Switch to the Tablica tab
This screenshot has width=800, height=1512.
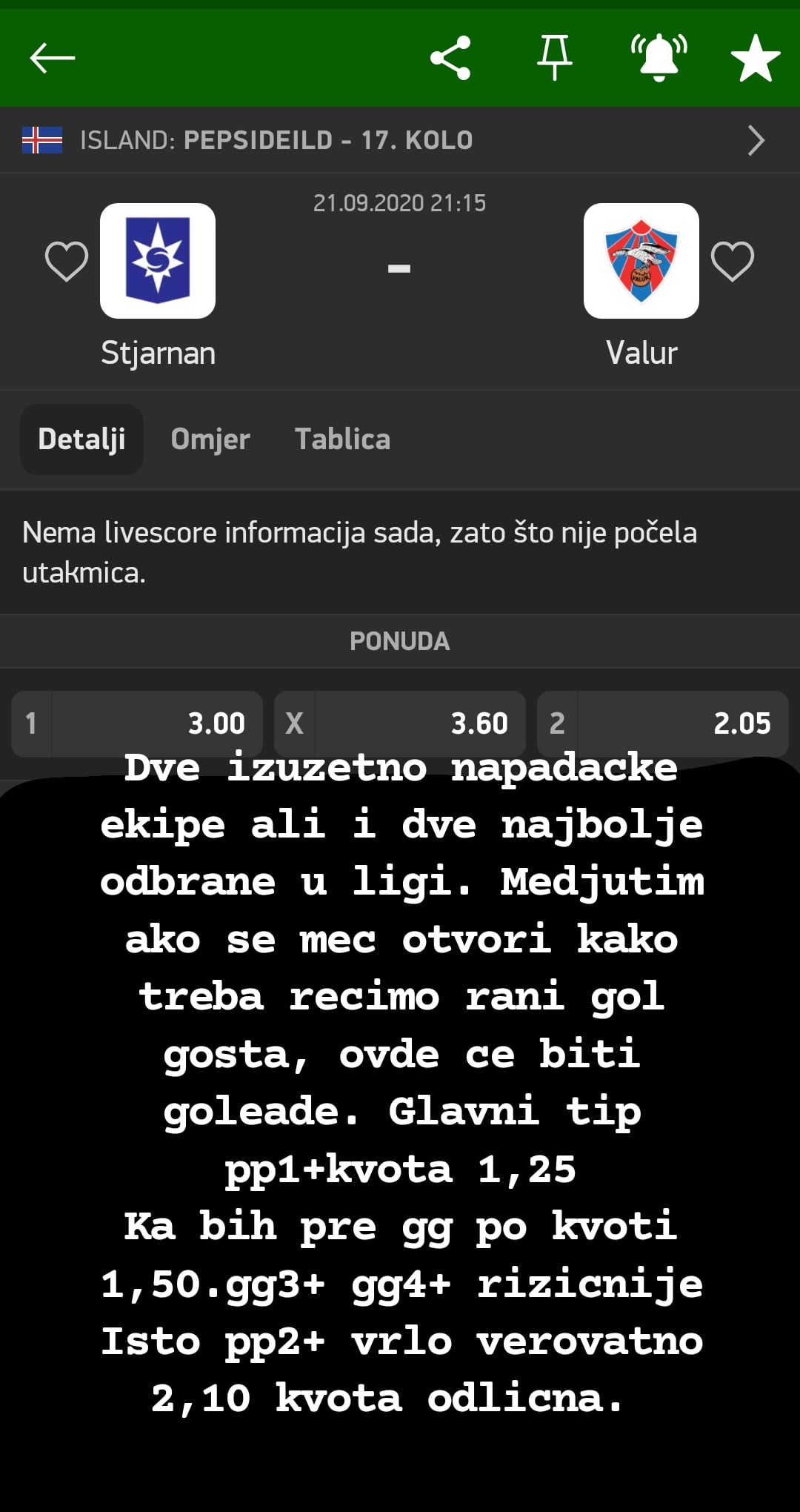pyautogui.click(x=342, y=440)
